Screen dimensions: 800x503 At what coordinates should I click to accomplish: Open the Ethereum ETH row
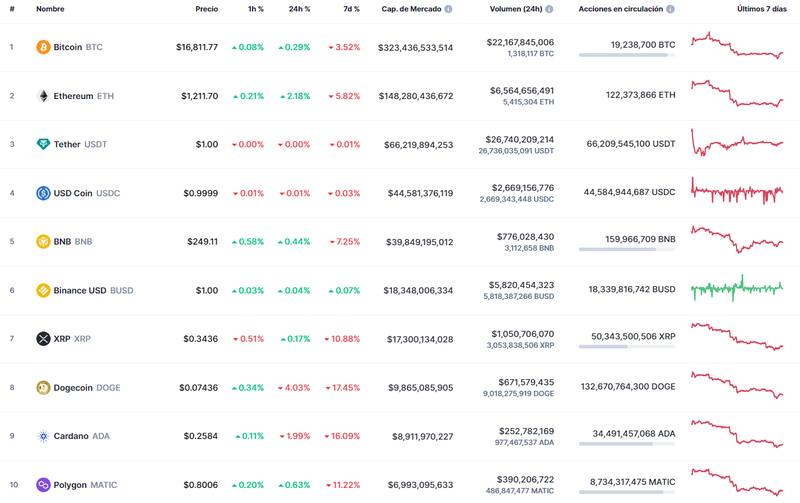(x=76, y=96)
